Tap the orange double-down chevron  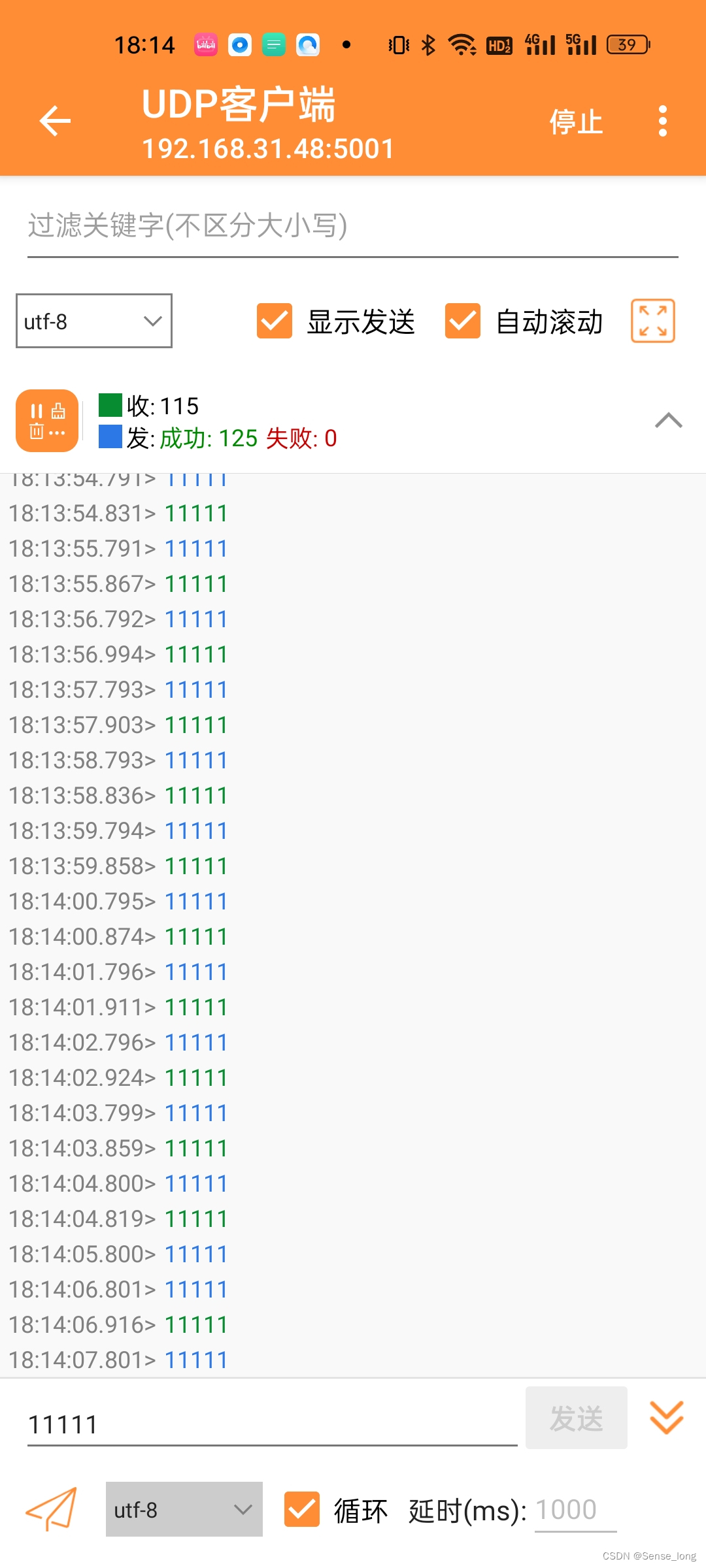(x=667, y=1418)
